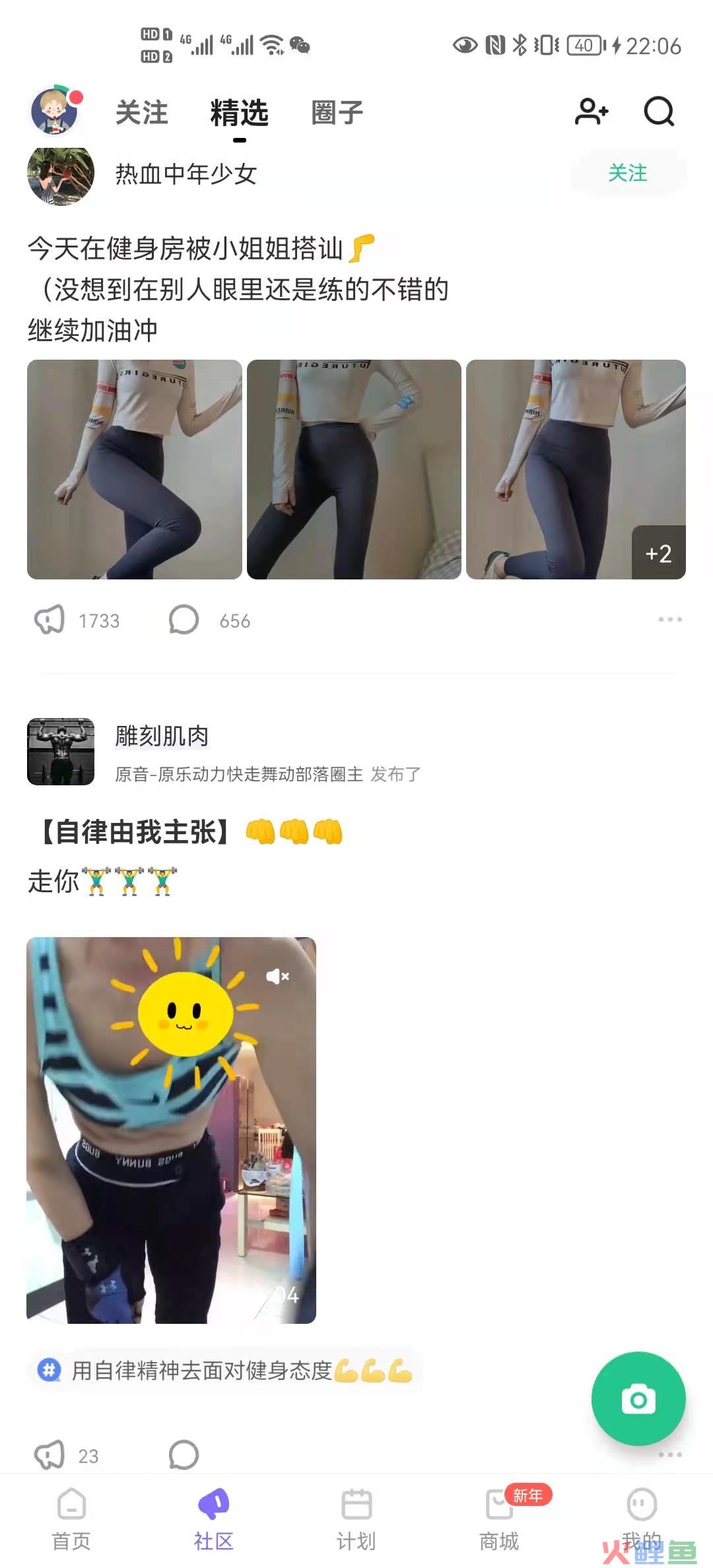Open the photo tile marked +2

[576, 469]
